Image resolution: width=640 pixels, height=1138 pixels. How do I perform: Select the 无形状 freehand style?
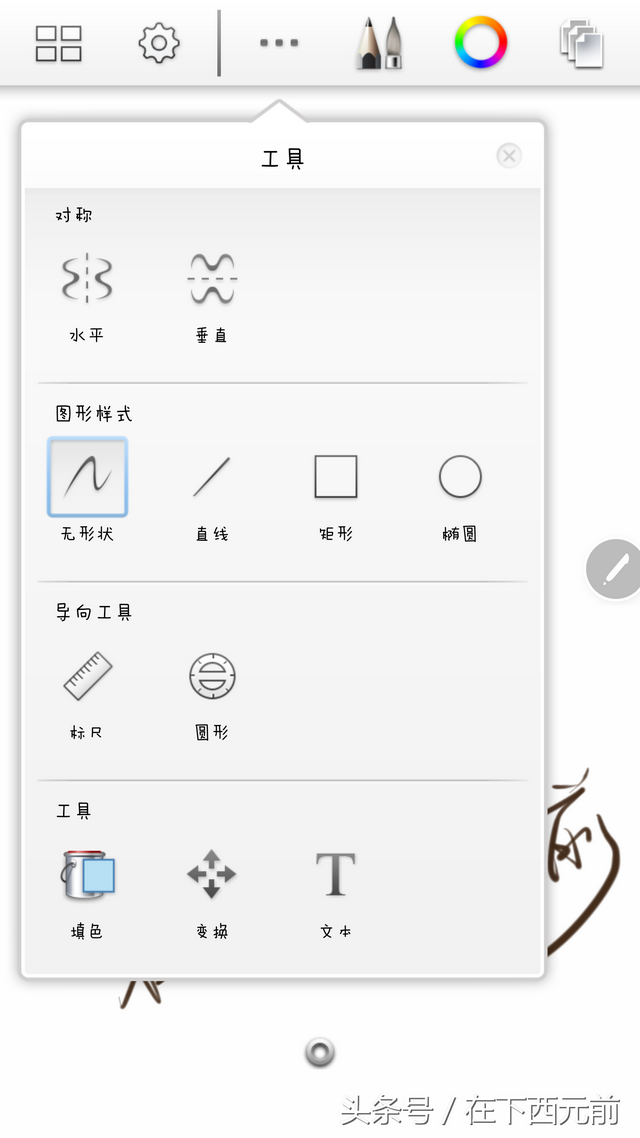(x=87, y=477)
